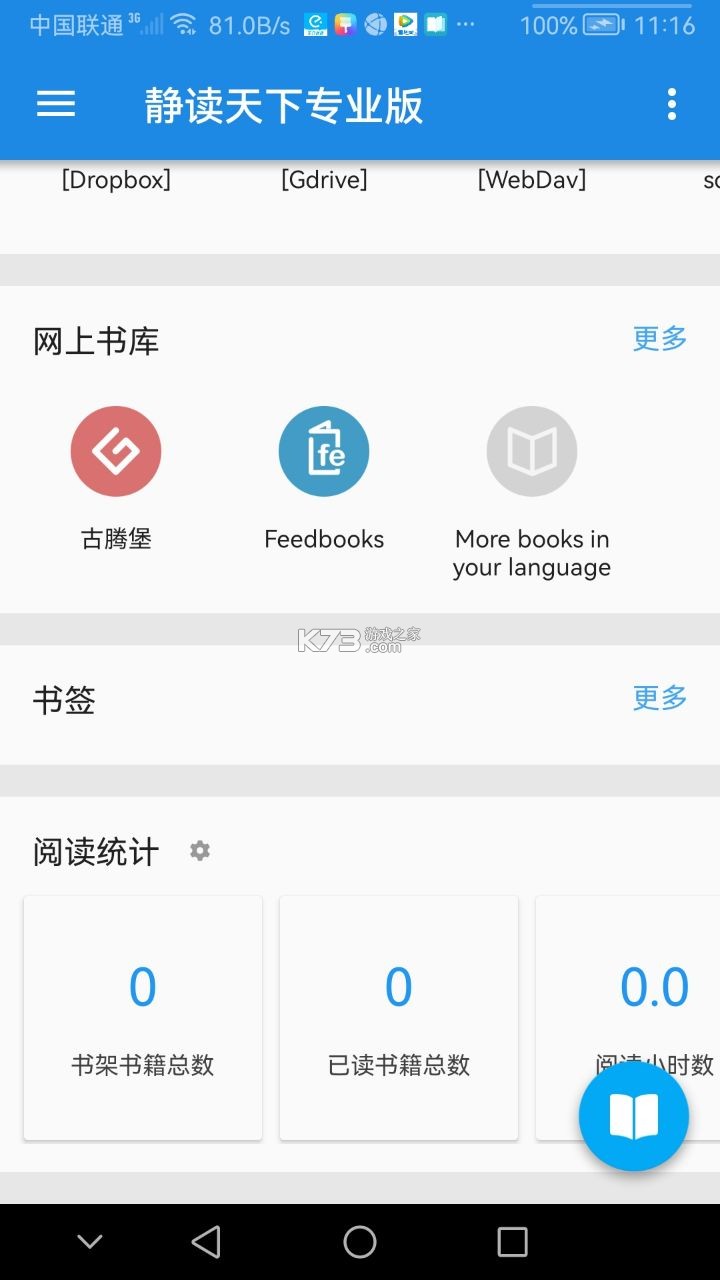
Task: Open the navigation drawer menu
Action: [x=55, y=104]
